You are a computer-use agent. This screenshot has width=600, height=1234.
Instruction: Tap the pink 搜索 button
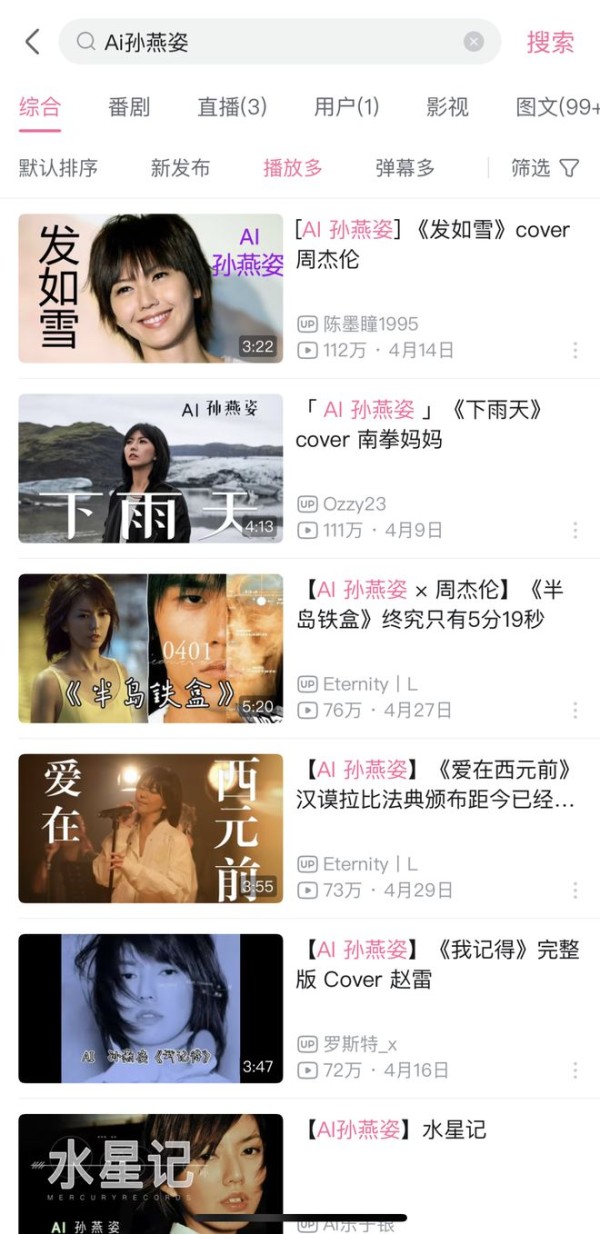tap(551, 42)
